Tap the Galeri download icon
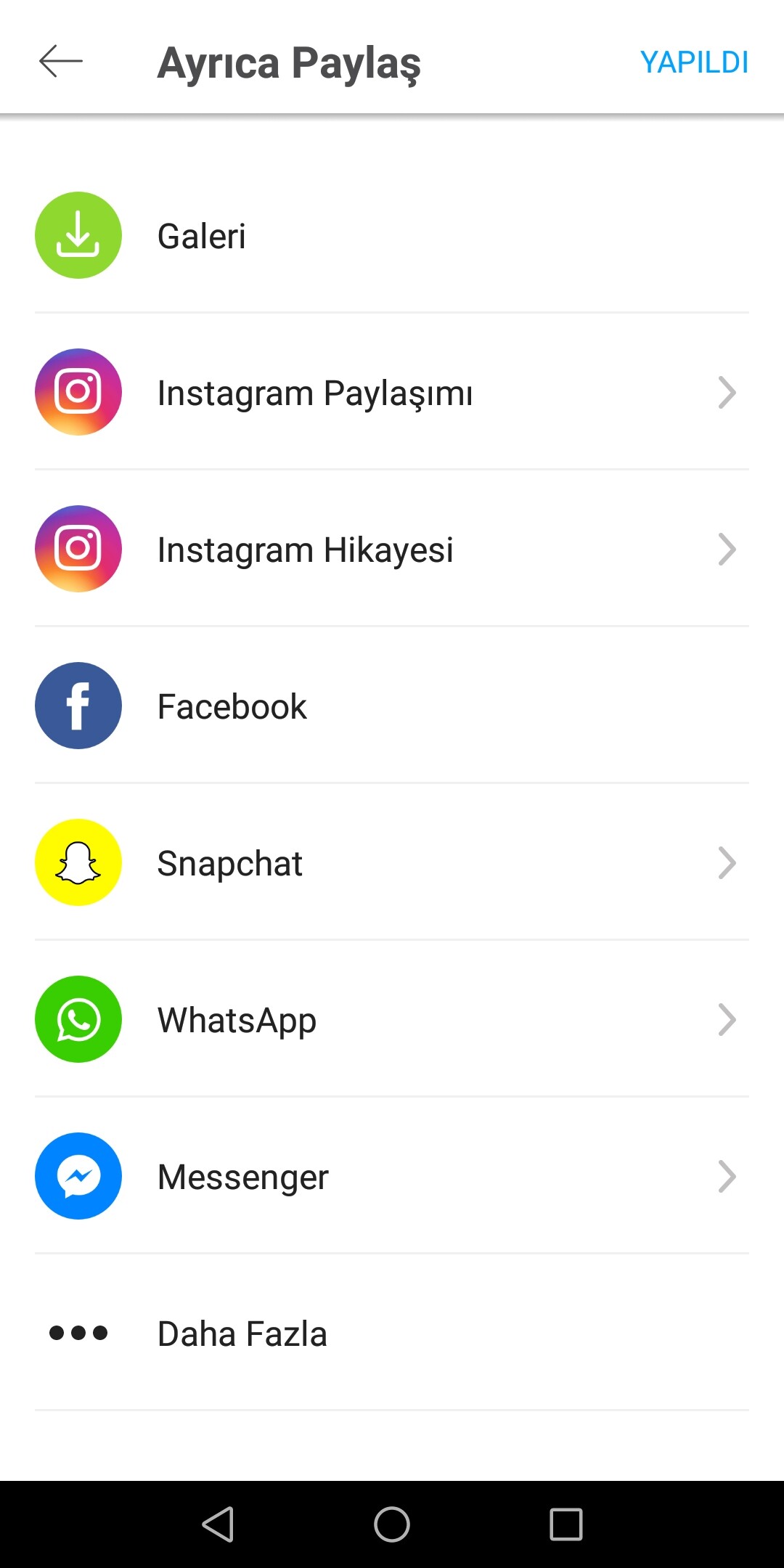 (78, 234)
